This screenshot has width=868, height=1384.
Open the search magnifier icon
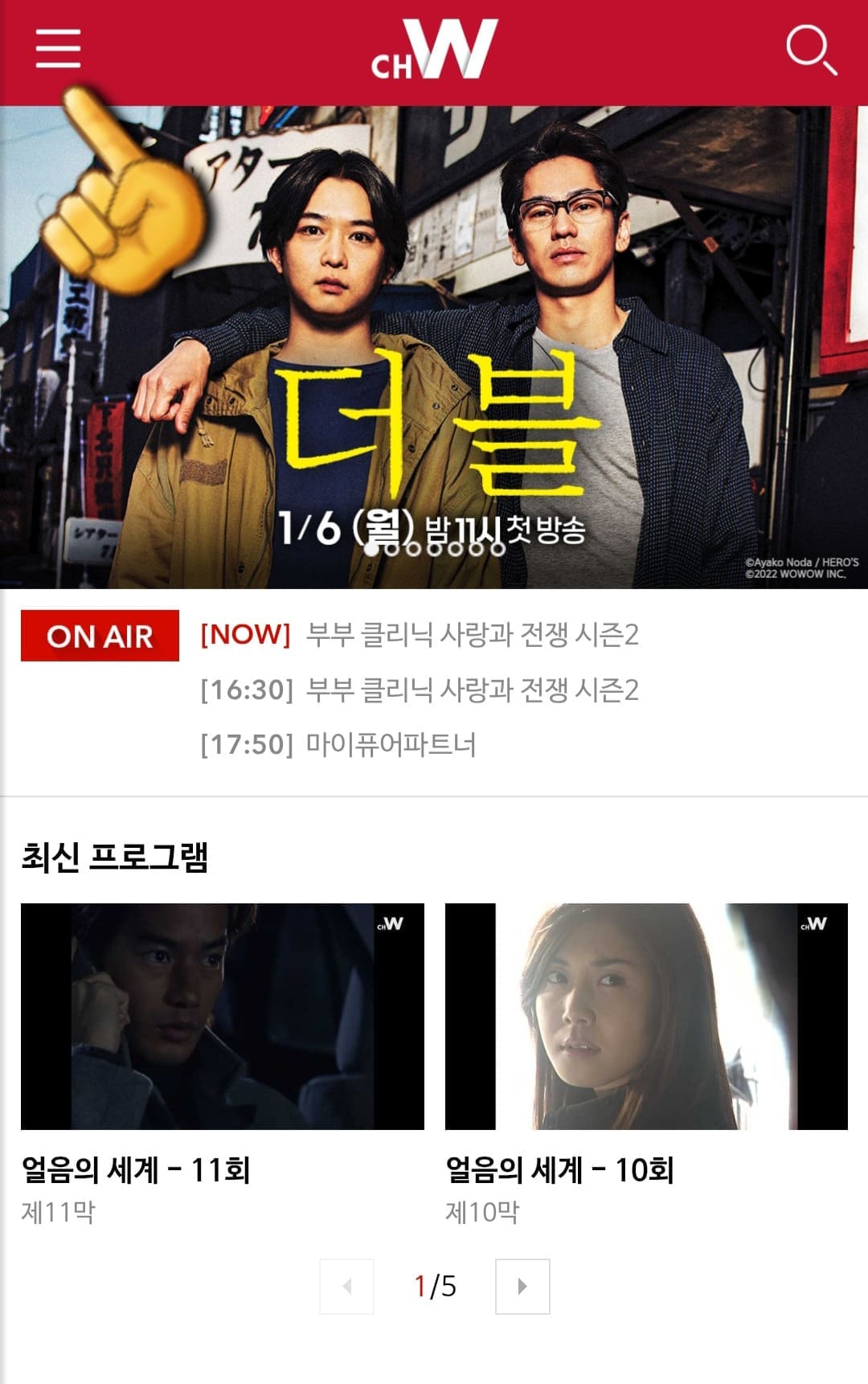coord(812,50)
